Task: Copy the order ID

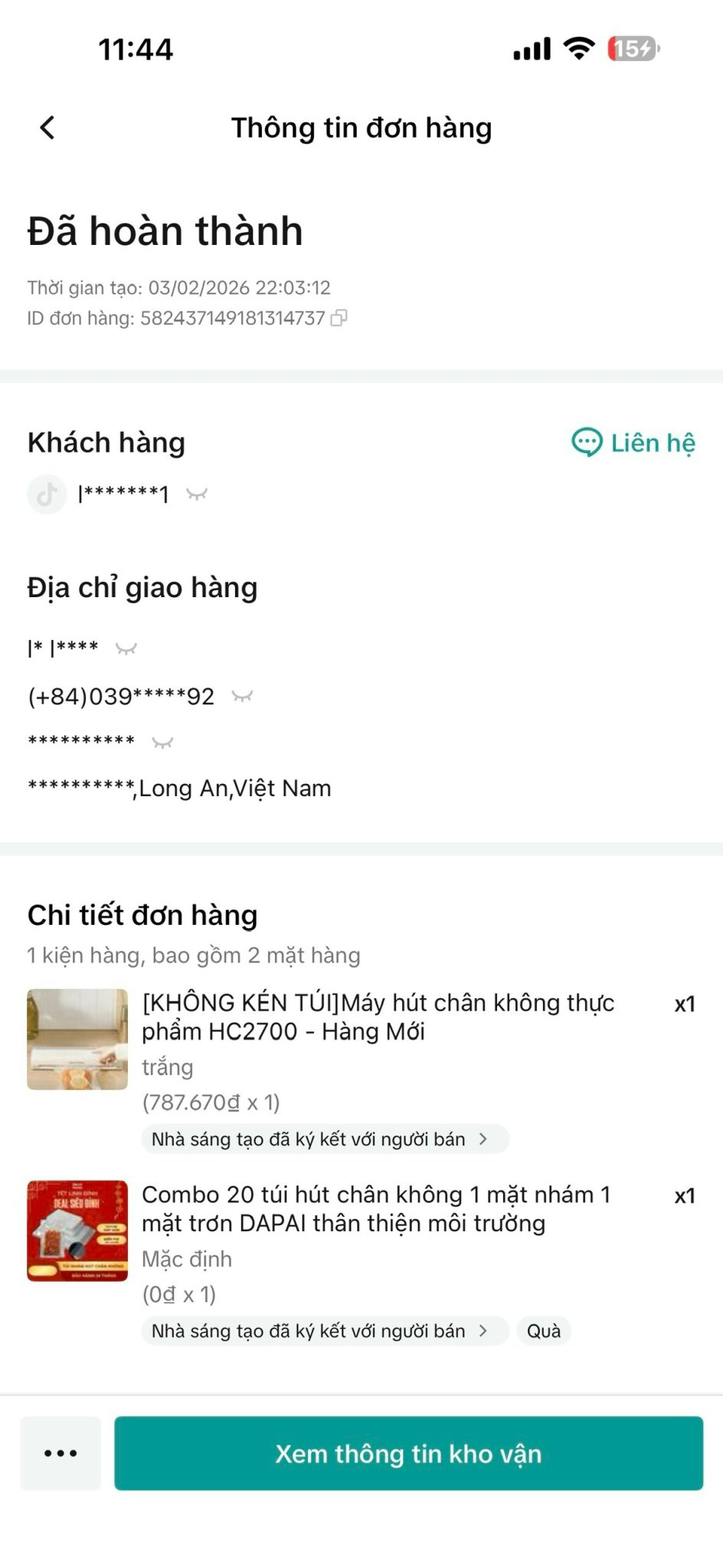Action: (x=339, y=318)
